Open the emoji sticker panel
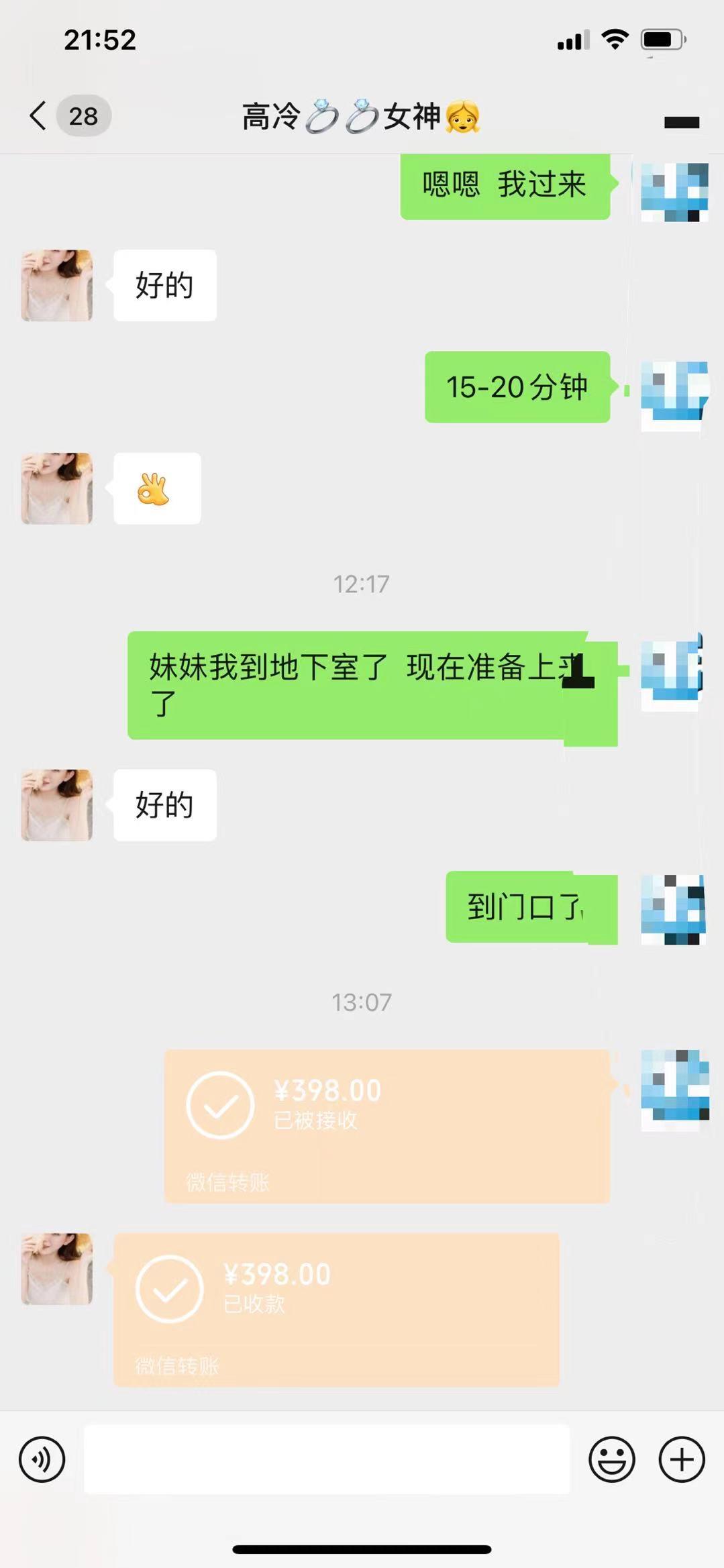Viewport: 724px width, 1568px height. tap(611, 1459)
